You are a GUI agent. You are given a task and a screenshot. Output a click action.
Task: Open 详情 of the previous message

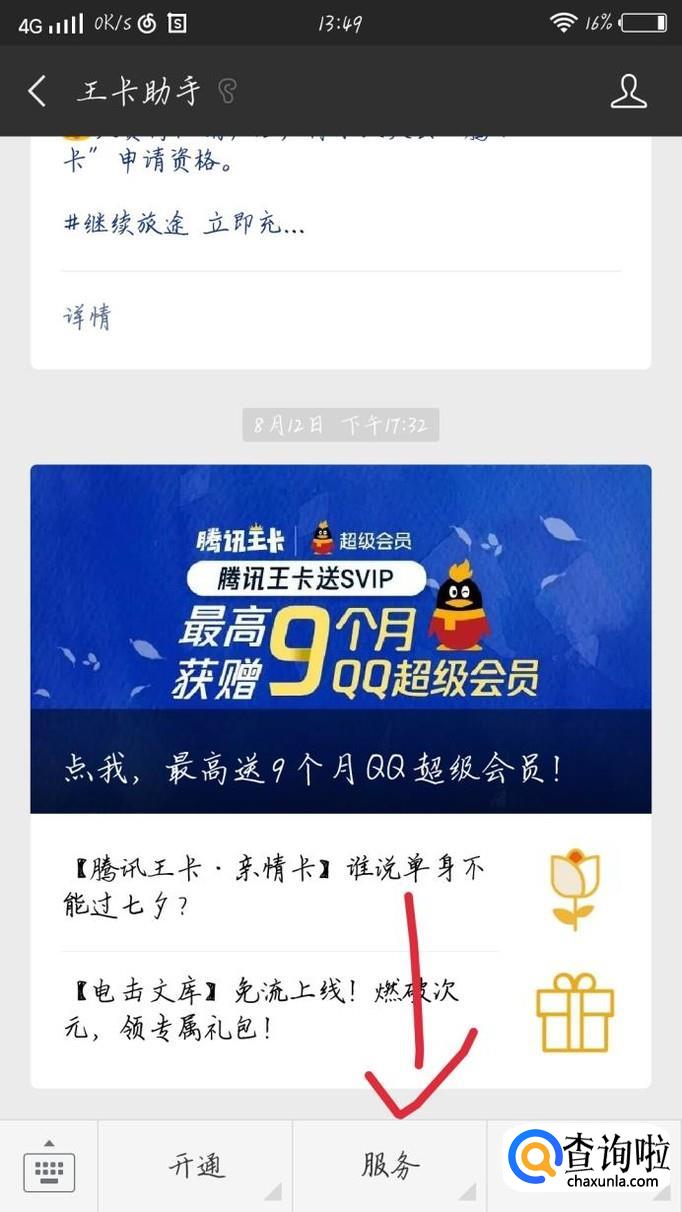(x=87, y=318)
